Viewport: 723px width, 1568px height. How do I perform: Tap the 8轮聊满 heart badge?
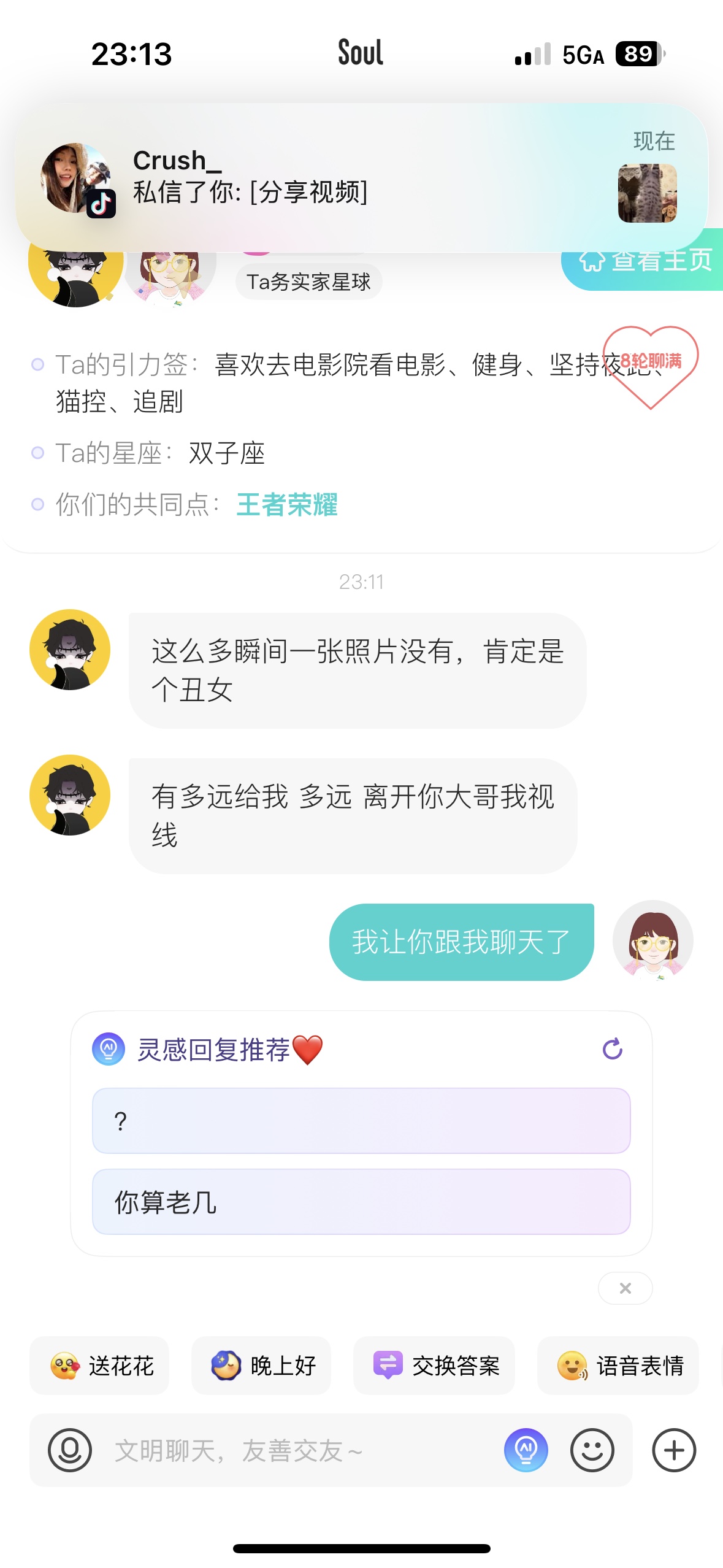pyautogui.click(x=651, y=366)
